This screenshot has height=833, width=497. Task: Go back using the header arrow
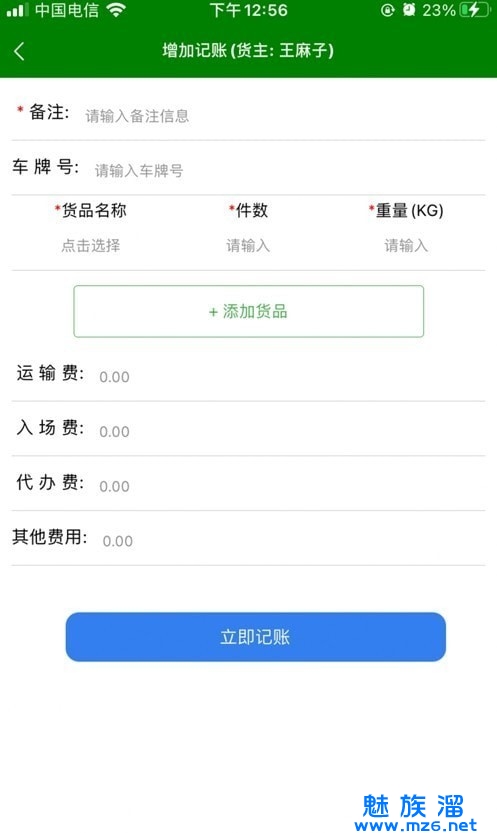[x=20, y=52]
